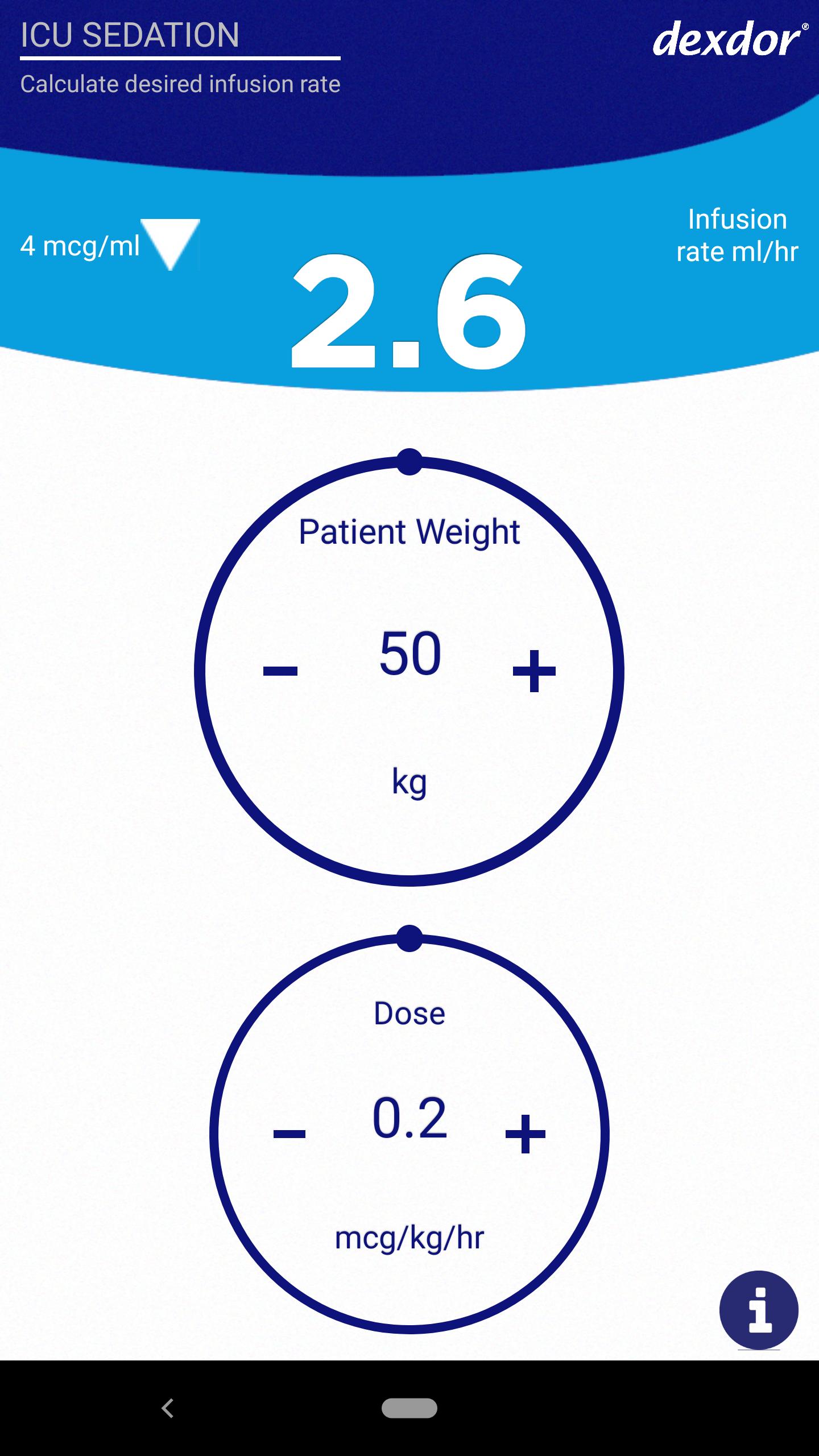Image resolution: width=819 pixels, height=1456 pixels.
Task: Tap the Infusion rate ml/hr label
Action: point(737,235)
